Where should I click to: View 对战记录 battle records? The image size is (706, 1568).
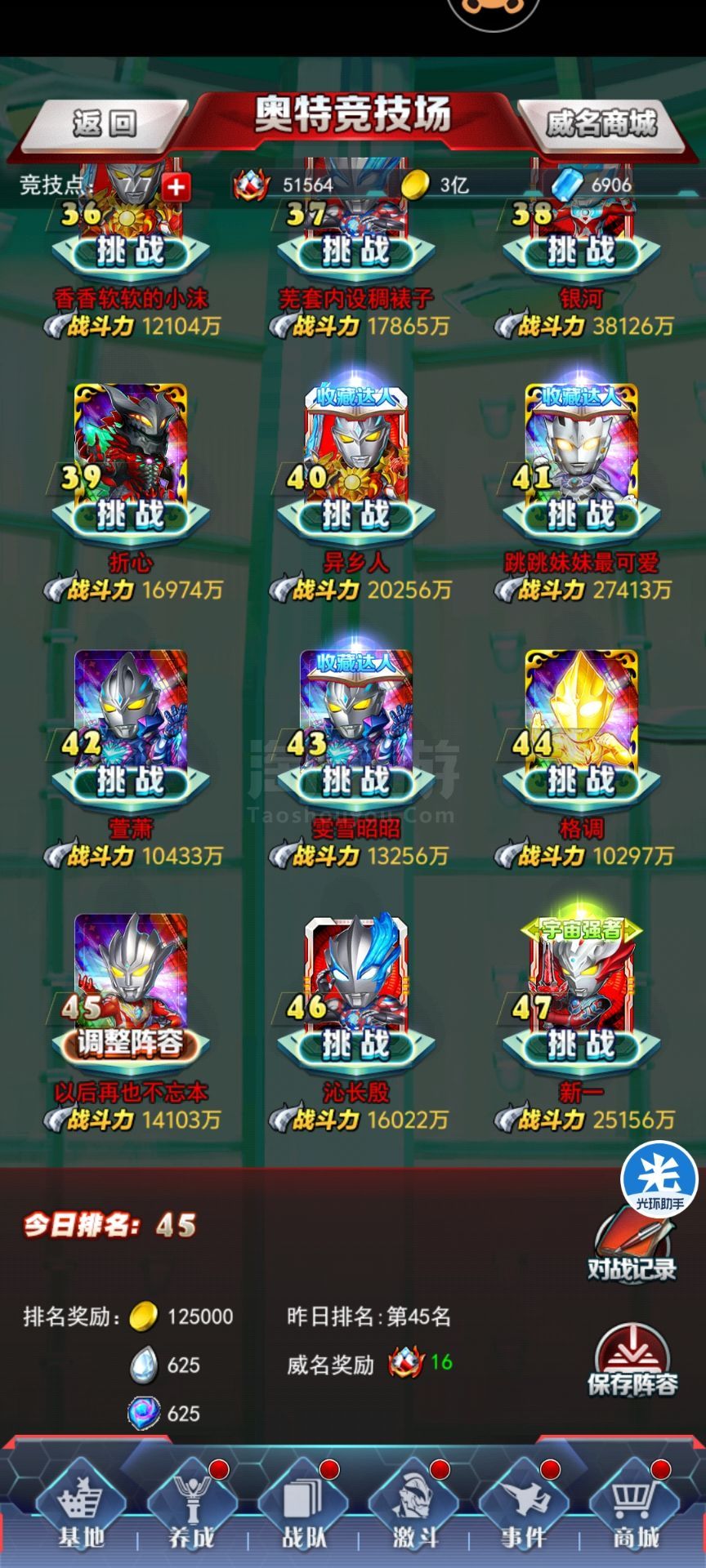click(632, 1245)
